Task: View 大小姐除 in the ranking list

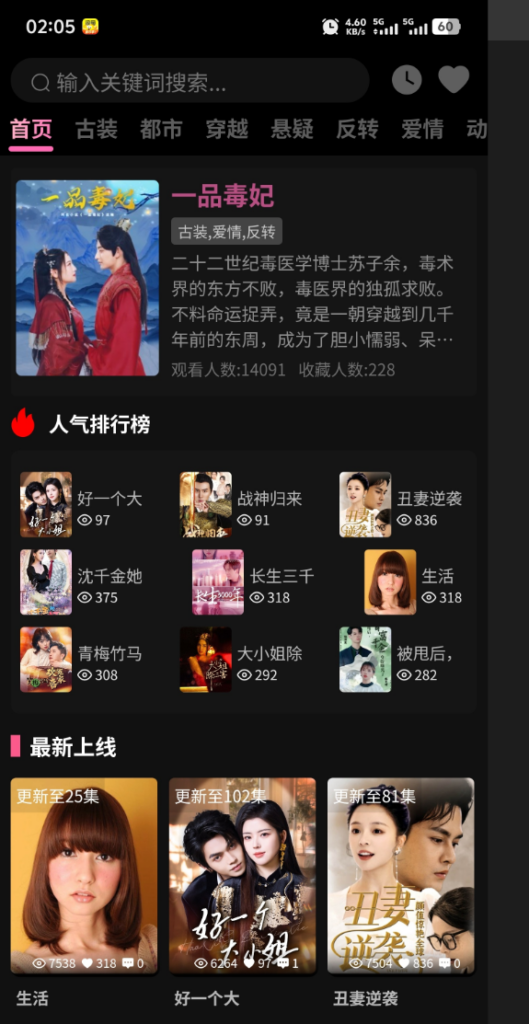Action: (242, 660)
